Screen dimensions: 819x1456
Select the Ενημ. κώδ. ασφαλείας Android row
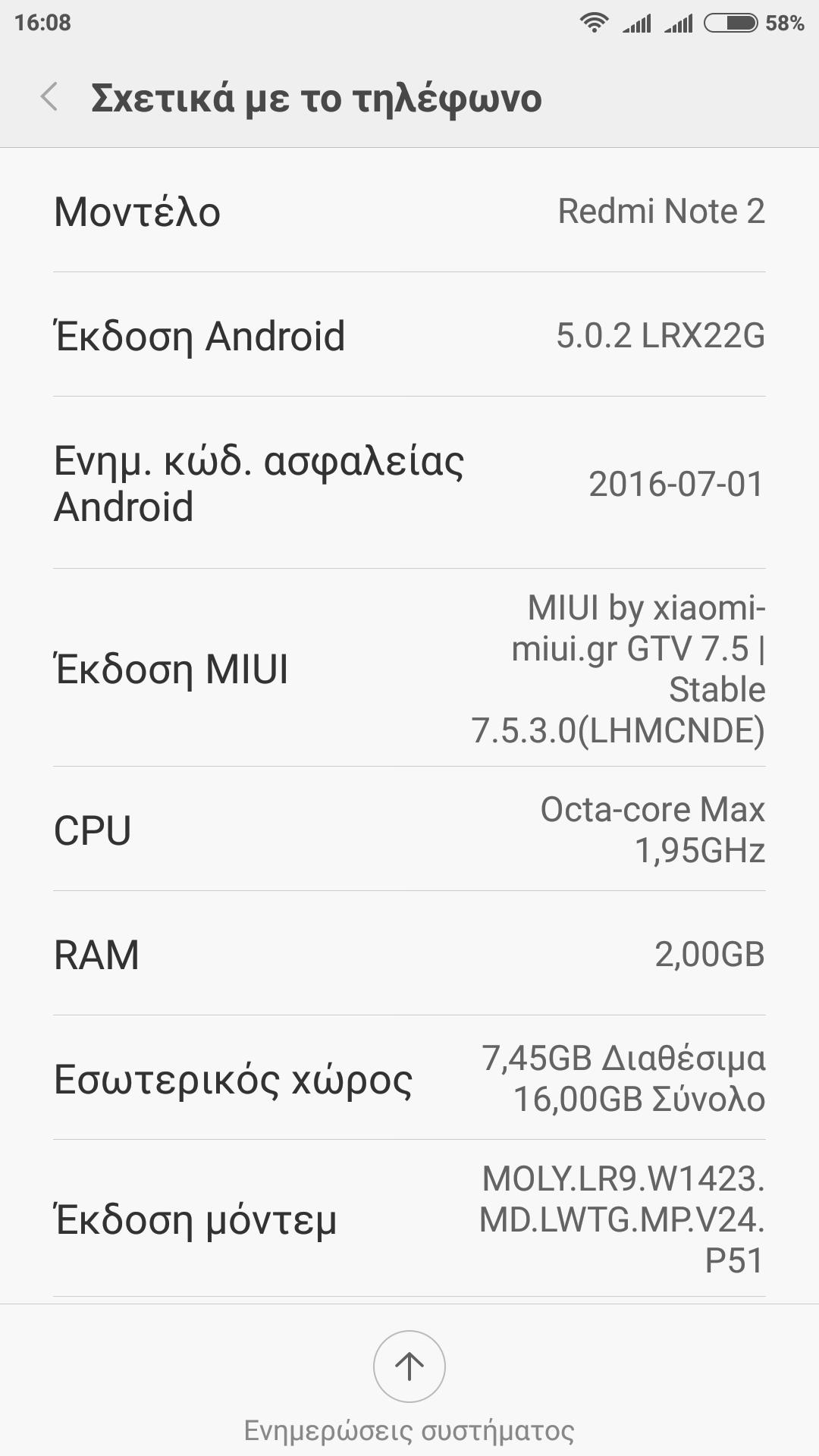point(409,483)
